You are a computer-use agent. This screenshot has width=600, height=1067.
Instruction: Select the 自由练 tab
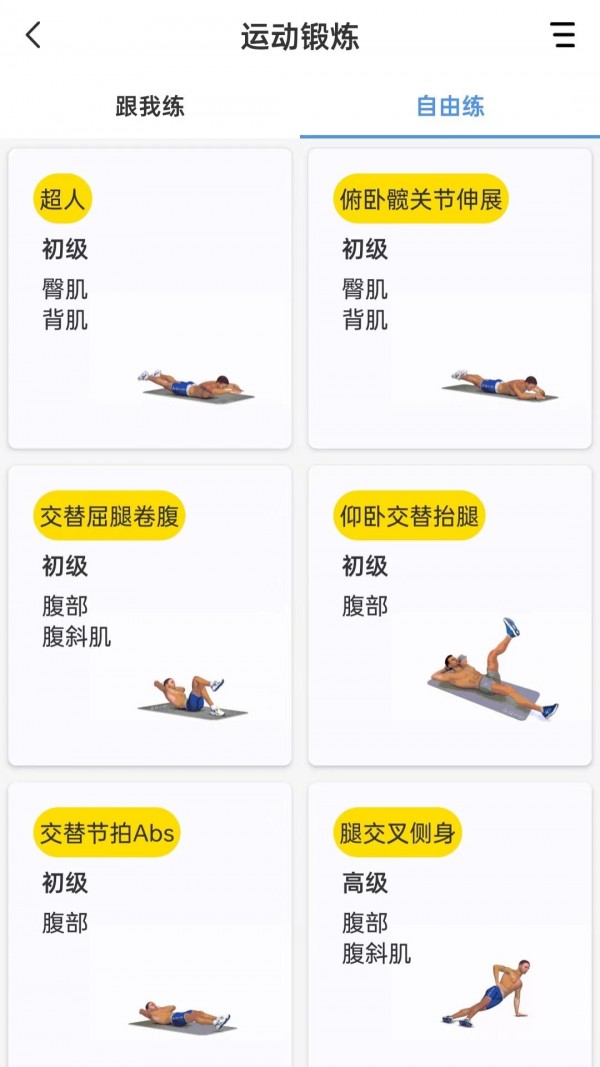pyautogui.click(x=450, y=106)
